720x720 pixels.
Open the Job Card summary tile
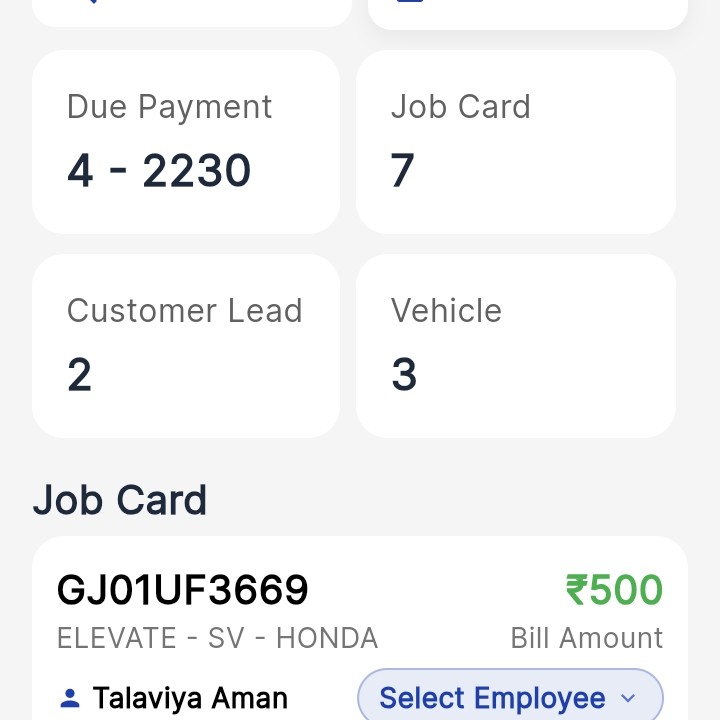click(x=516, y=142)
